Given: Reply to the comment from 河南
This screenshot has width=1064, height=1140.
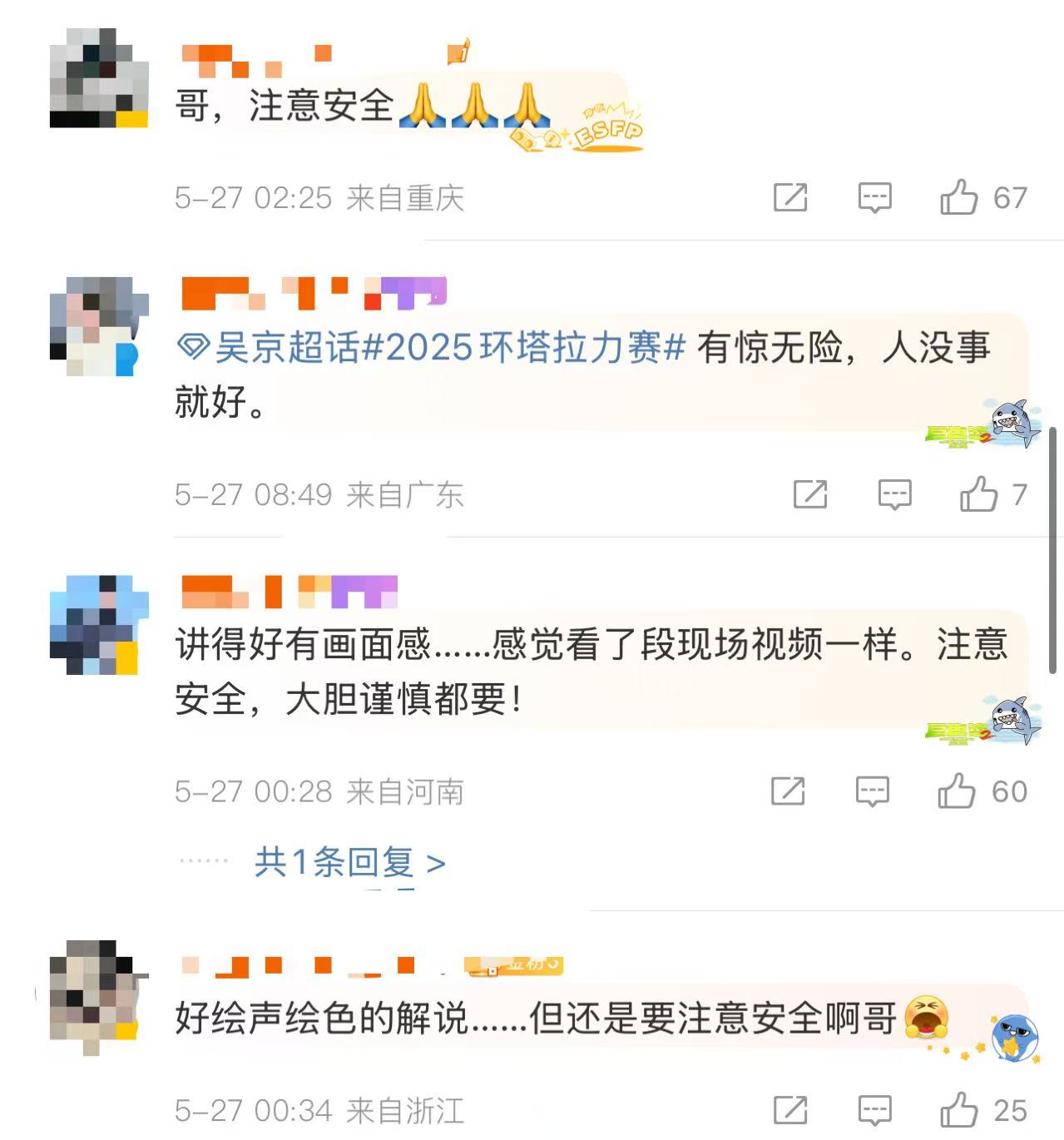Looking at the screenshot, I should pyautogui.click(x=872, y=791).
